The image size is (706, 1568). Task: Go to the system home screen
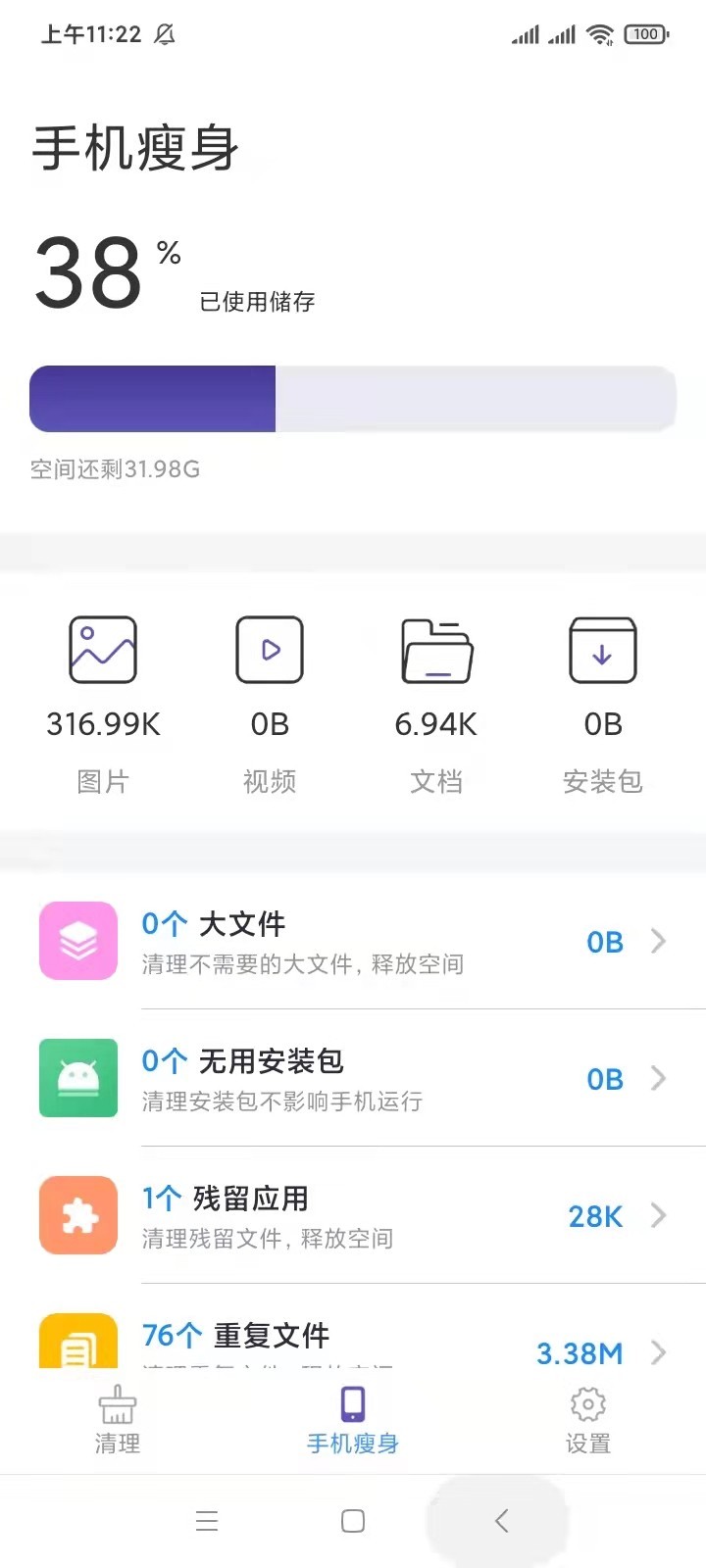(353, 1521)
